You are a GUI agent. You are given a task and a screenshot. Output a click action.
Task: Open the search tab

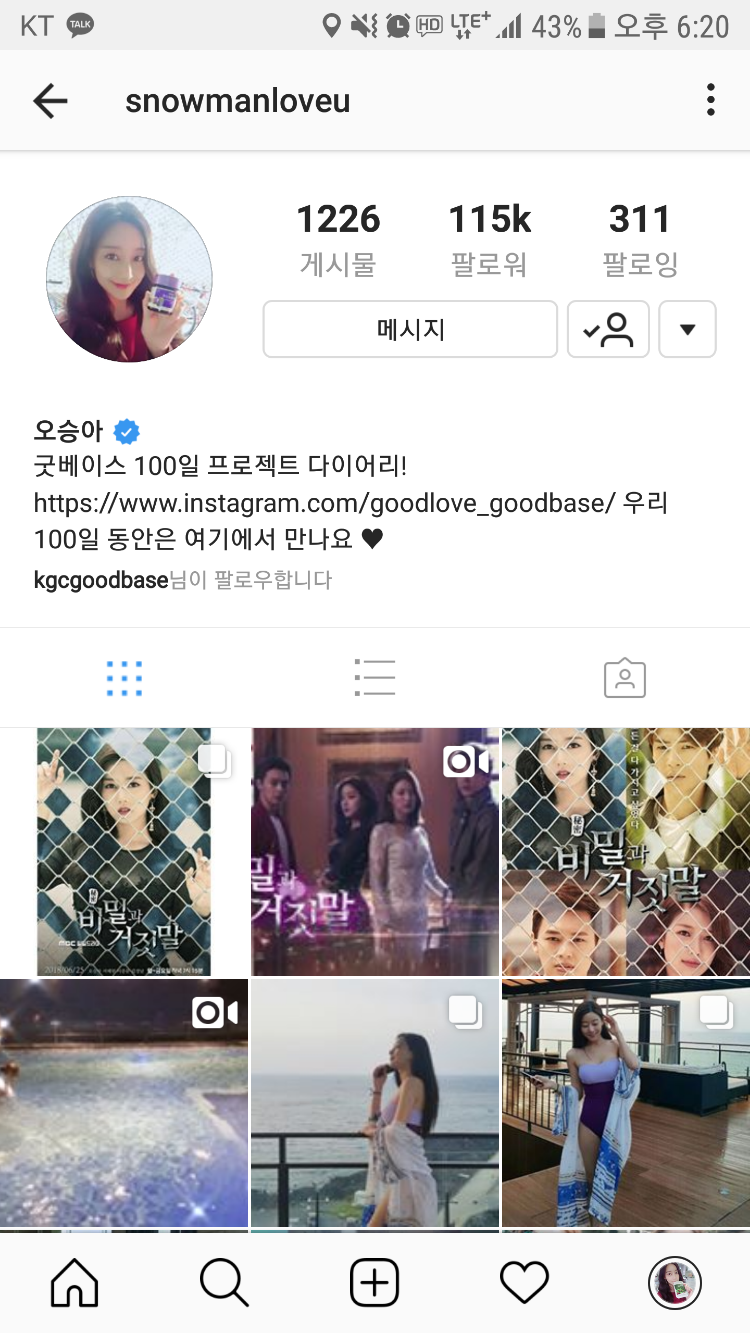tap(224, 1282)
